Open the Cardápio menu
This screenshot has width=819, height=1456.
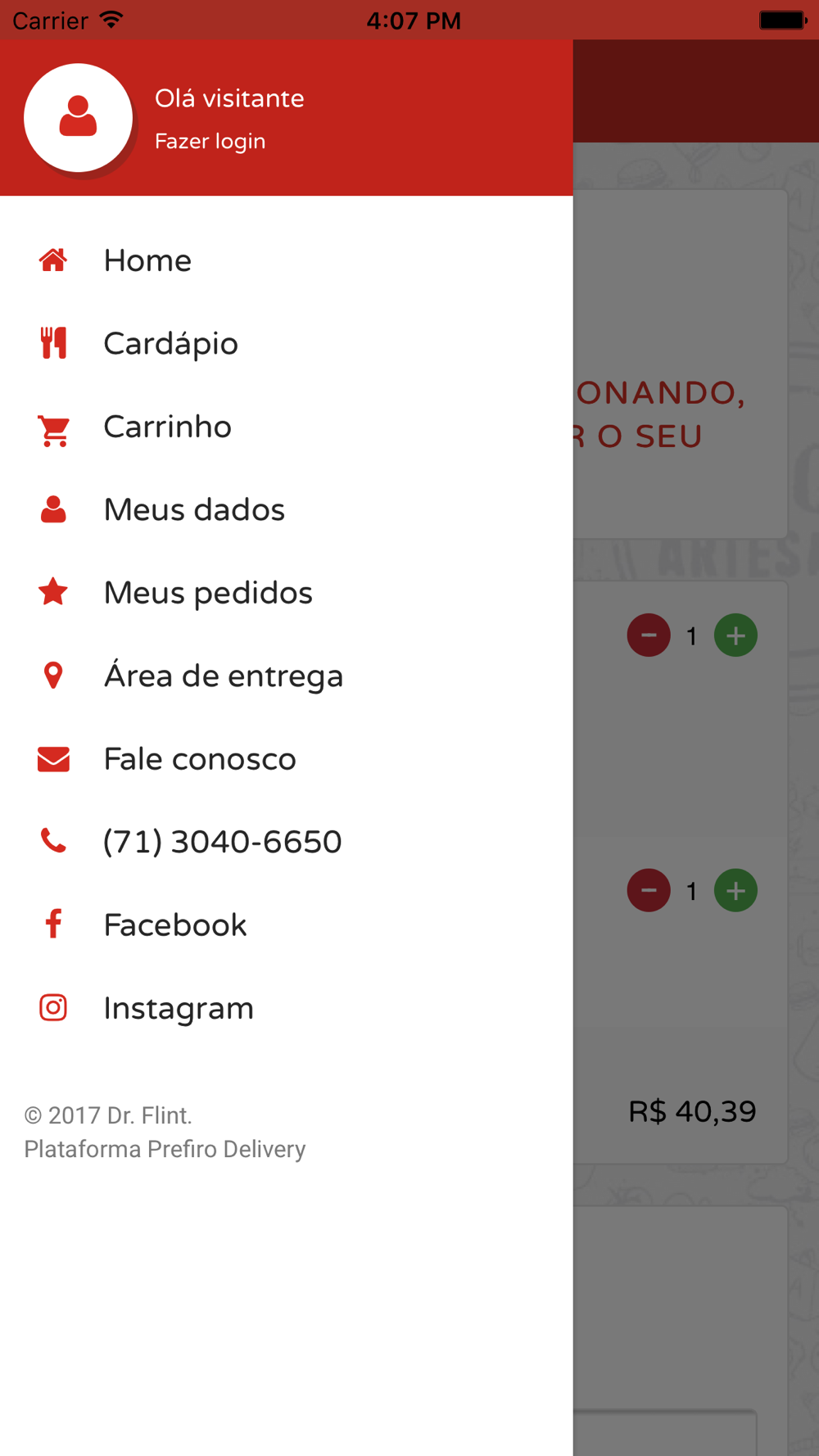click(287, 344)
